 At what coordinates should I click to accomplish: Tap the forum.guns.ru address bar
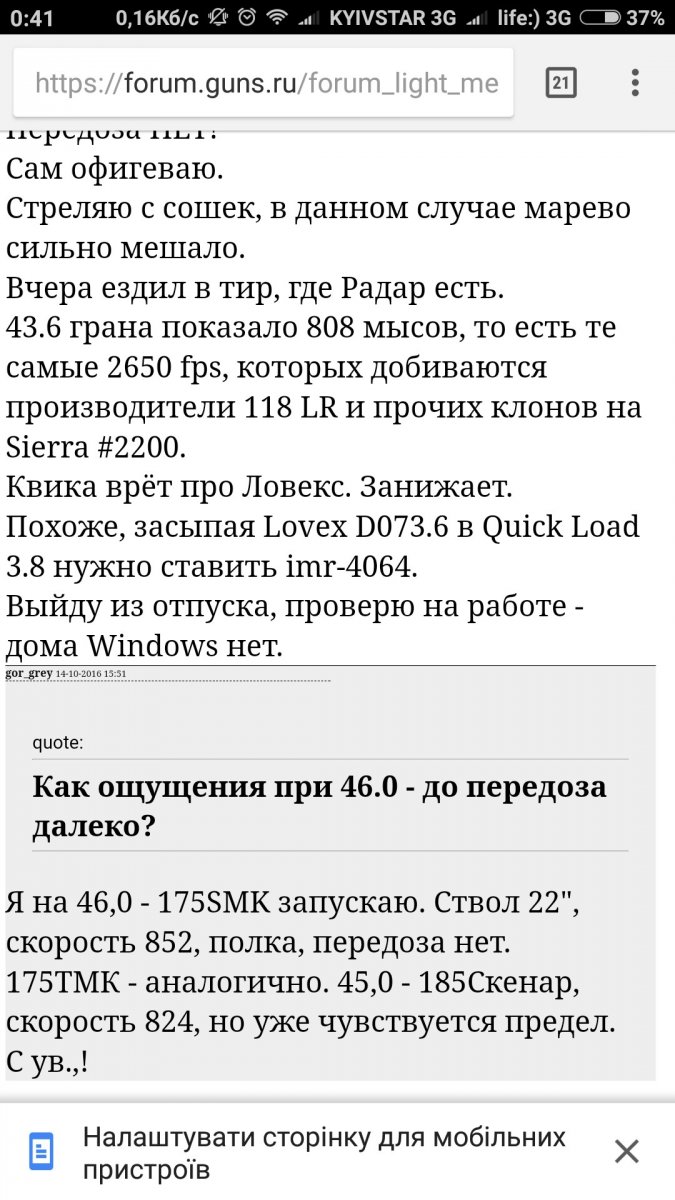click(x=265, y=83)
